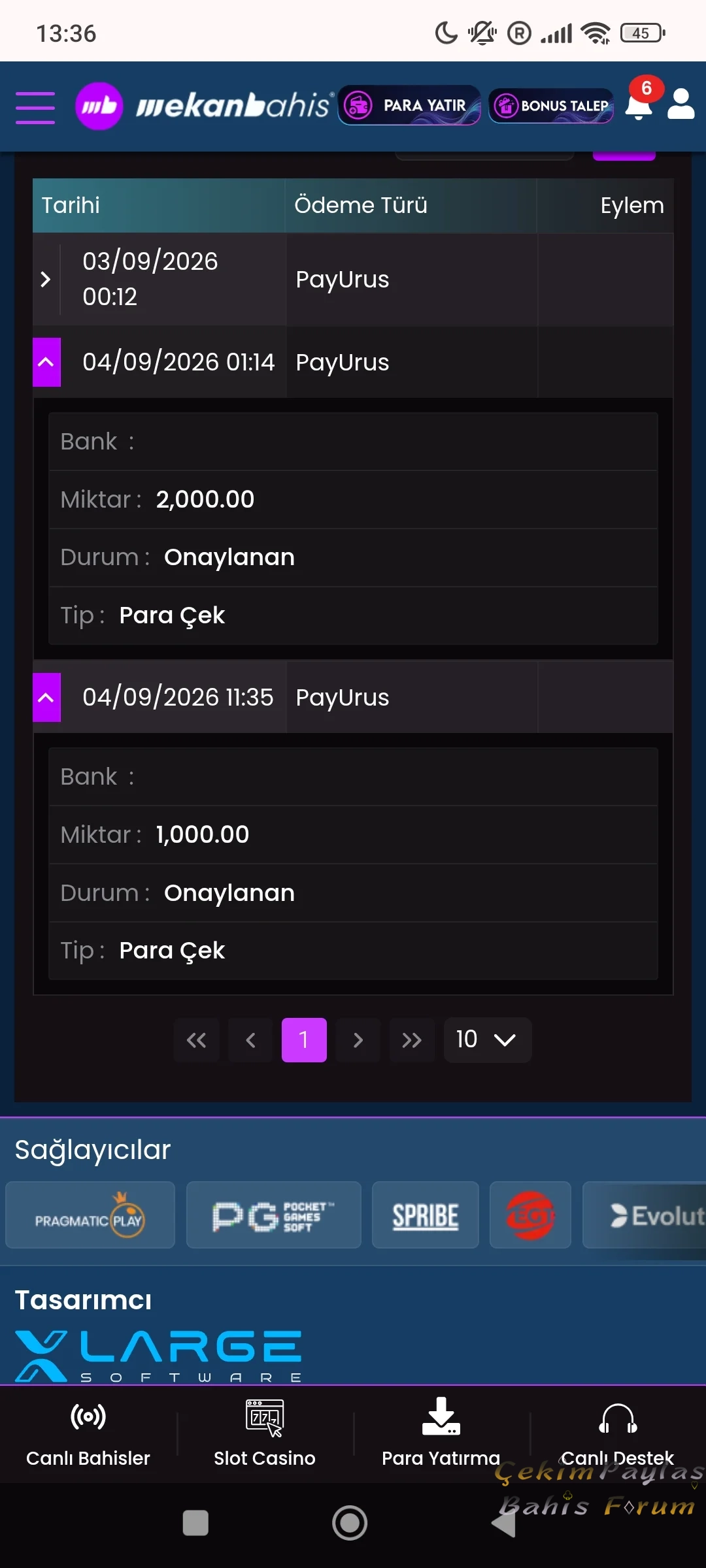
Task: Open the rows-per-page dropdown showing 10
Action: point(488,1040)
